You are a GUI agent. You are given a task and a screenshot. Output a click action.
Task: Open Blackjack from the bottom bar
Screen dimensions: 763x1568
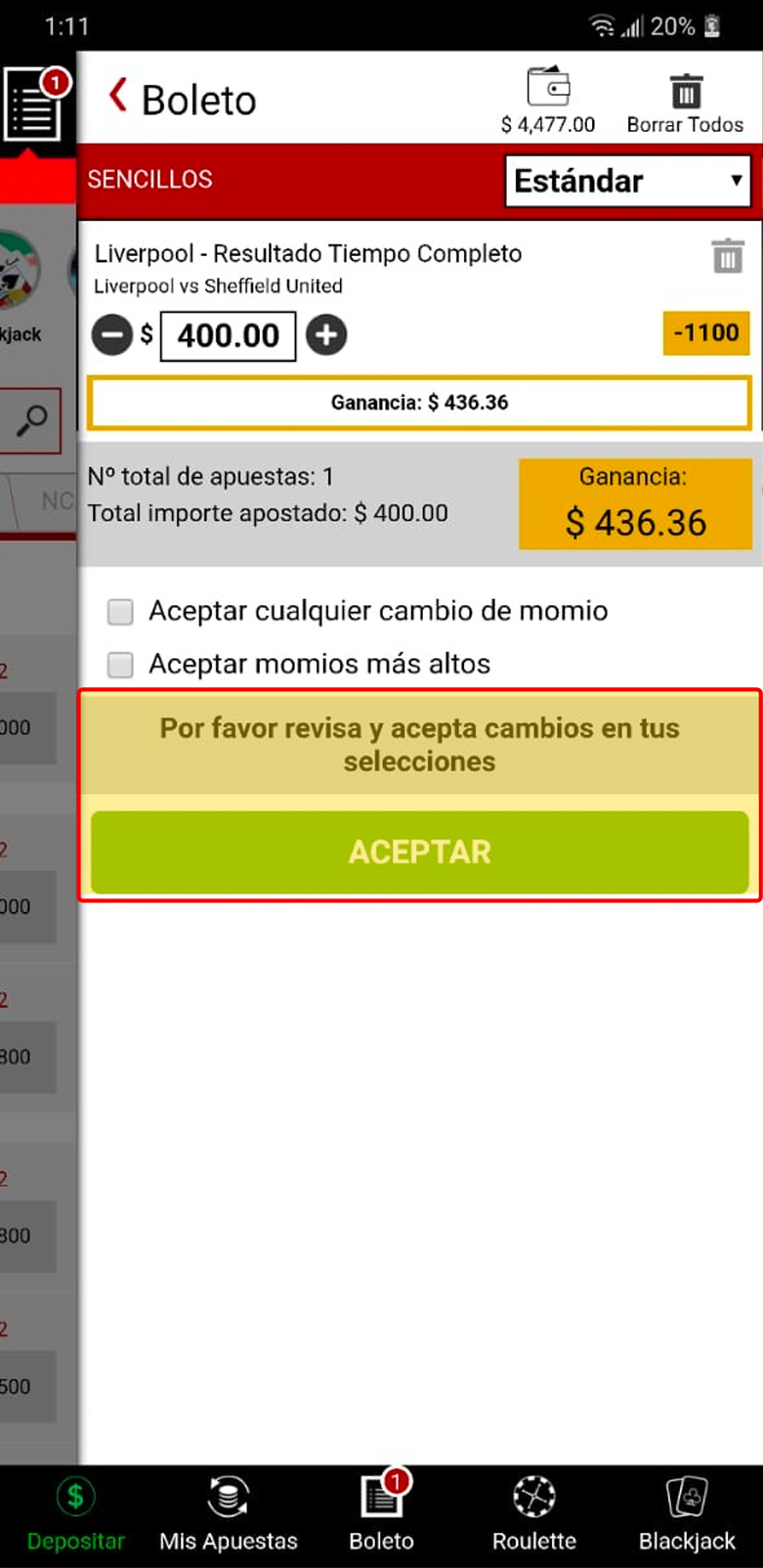pyautogui.click(x=687, y=1514)
